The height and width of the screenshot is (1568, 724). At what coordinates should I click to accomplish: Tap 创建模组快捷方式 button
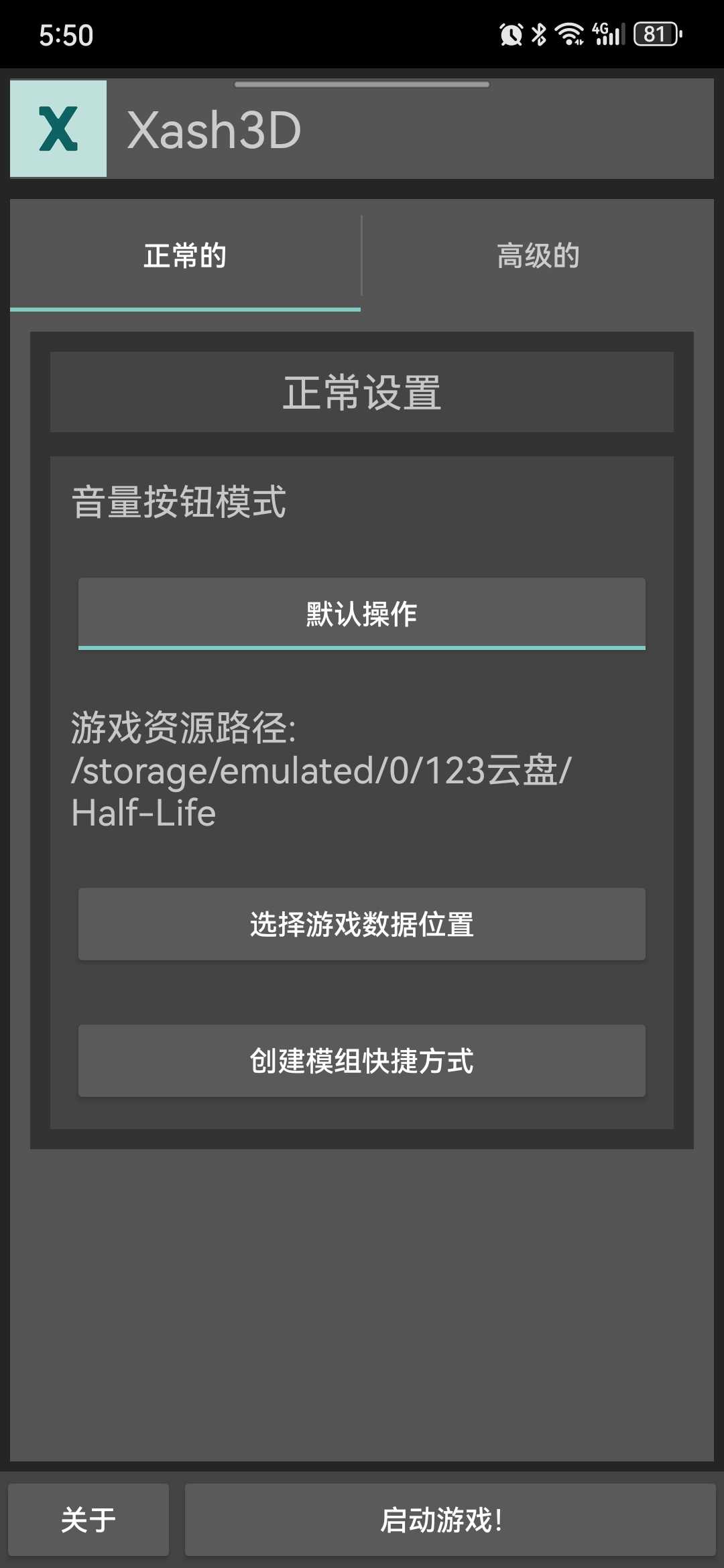(x=362, y=1061)
